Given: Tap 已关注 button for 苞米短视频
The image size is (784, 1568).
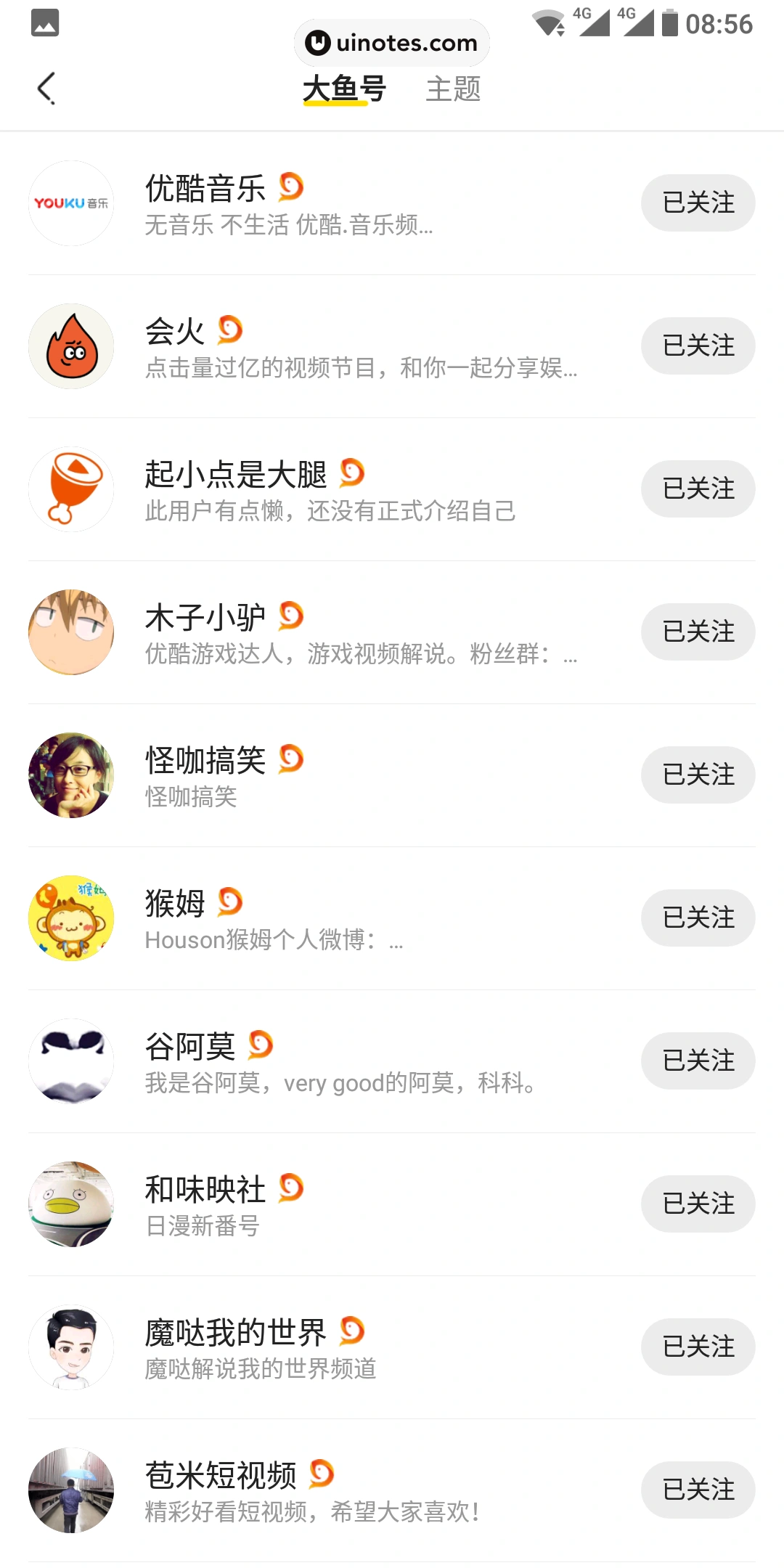Looking at the screenshot, I should tap(698, 1490).
